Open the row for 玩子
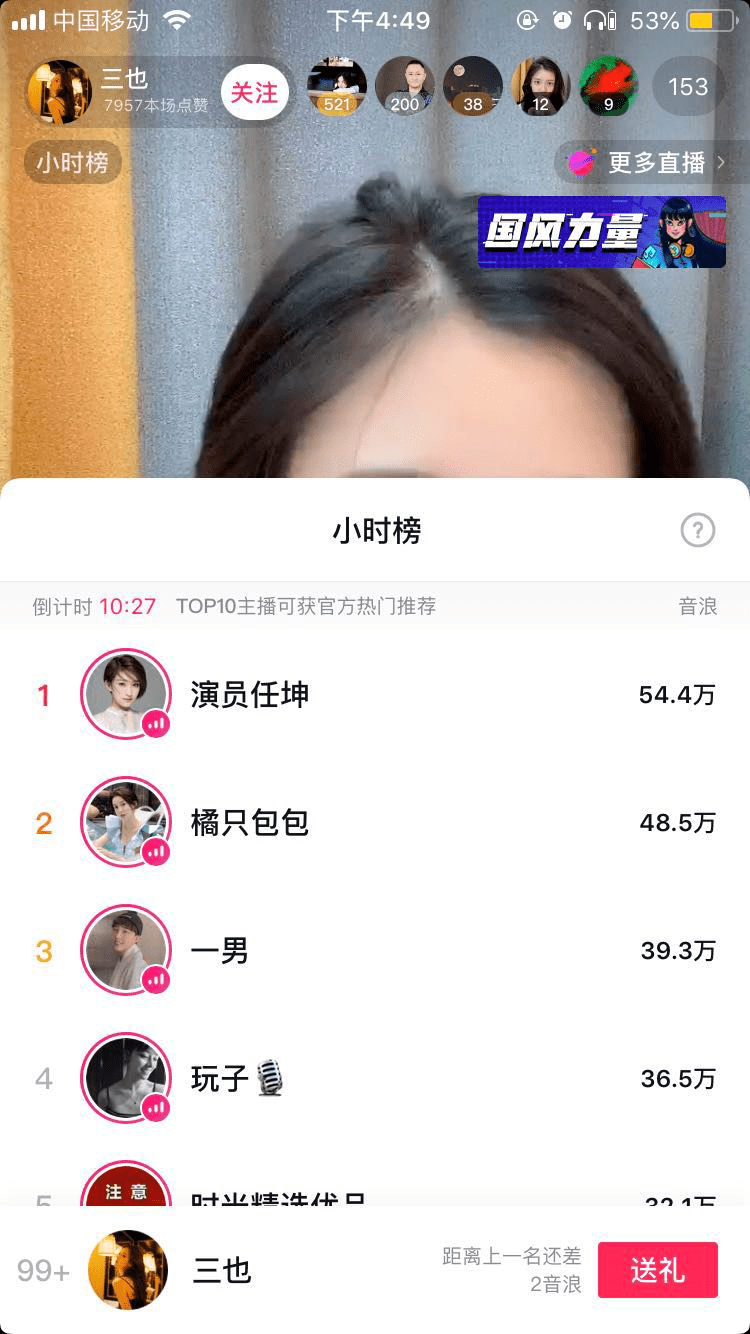750x1334 pixels. tap(375, 1078)
